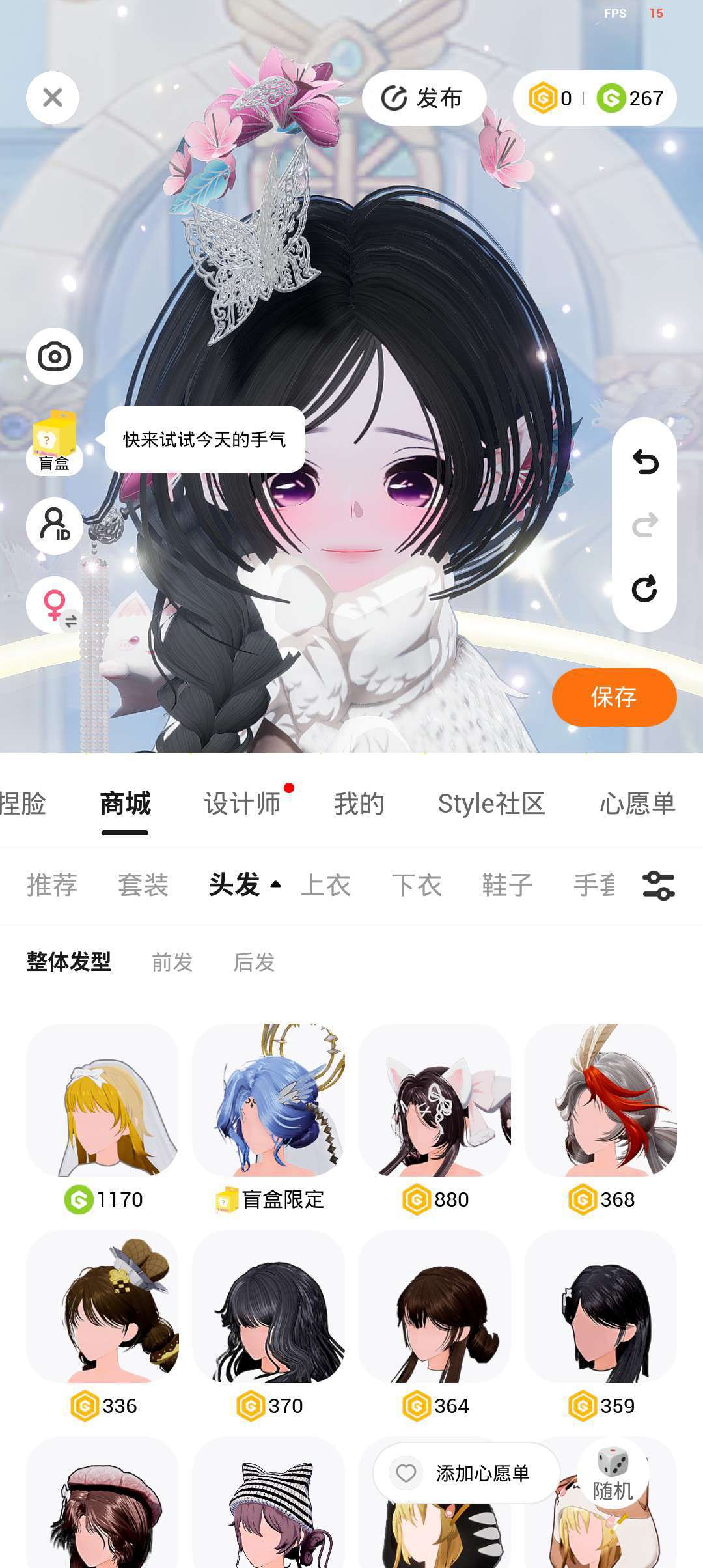The image size is (703, 1568).
Task: Undo the last change
Action: coord(644,462)
